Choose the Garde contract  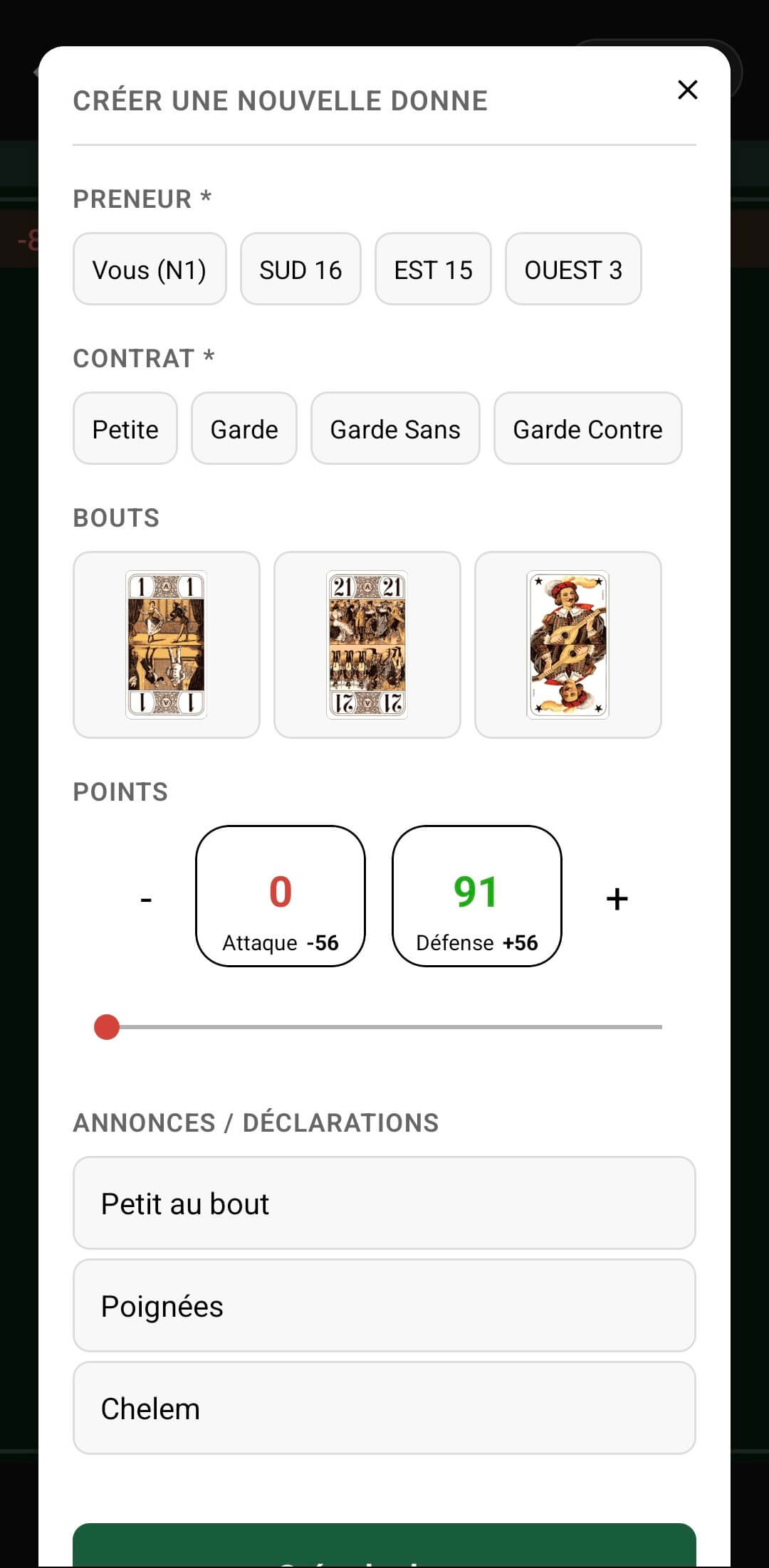pyautogui.click(x=244, y=428)
